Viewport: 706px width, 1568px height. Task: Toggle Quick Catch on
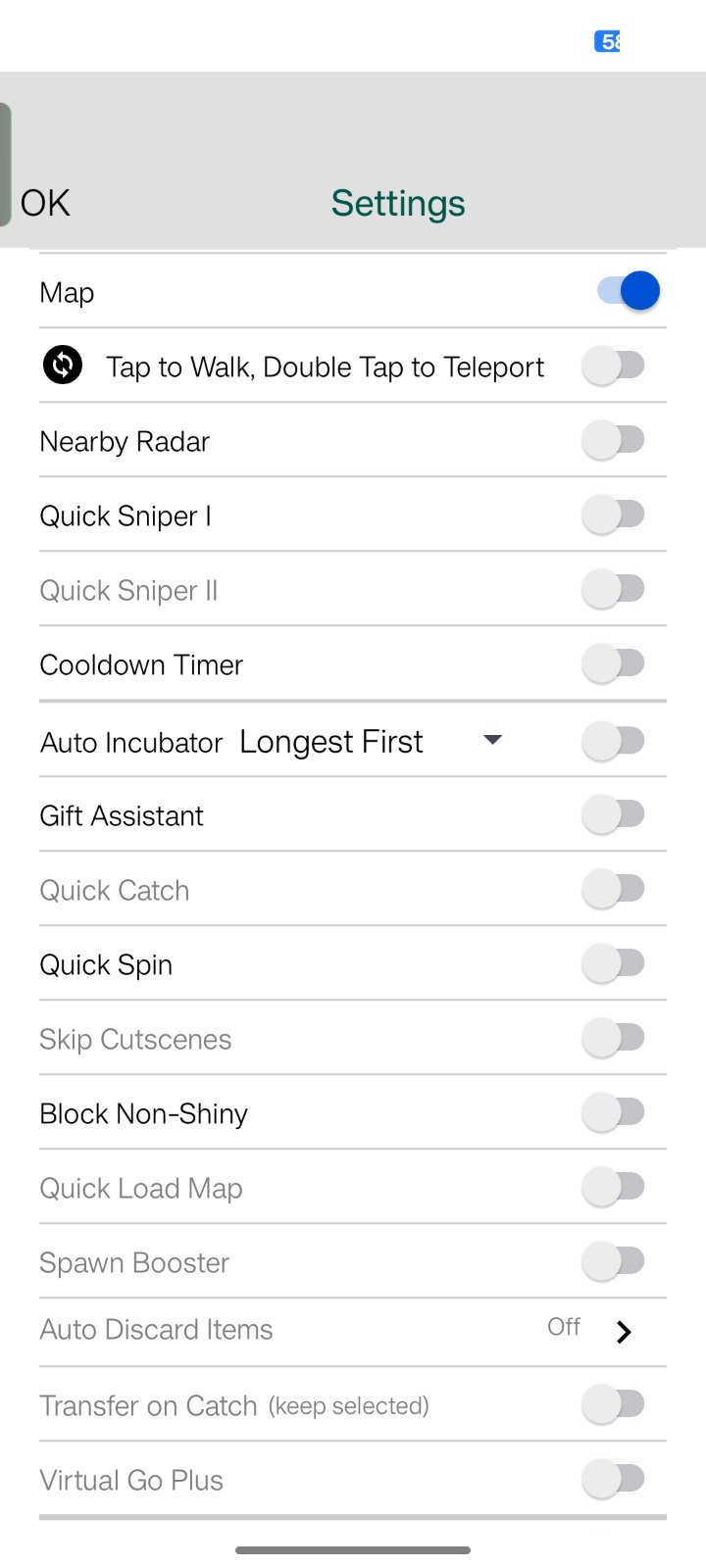(x=613, y=889)
